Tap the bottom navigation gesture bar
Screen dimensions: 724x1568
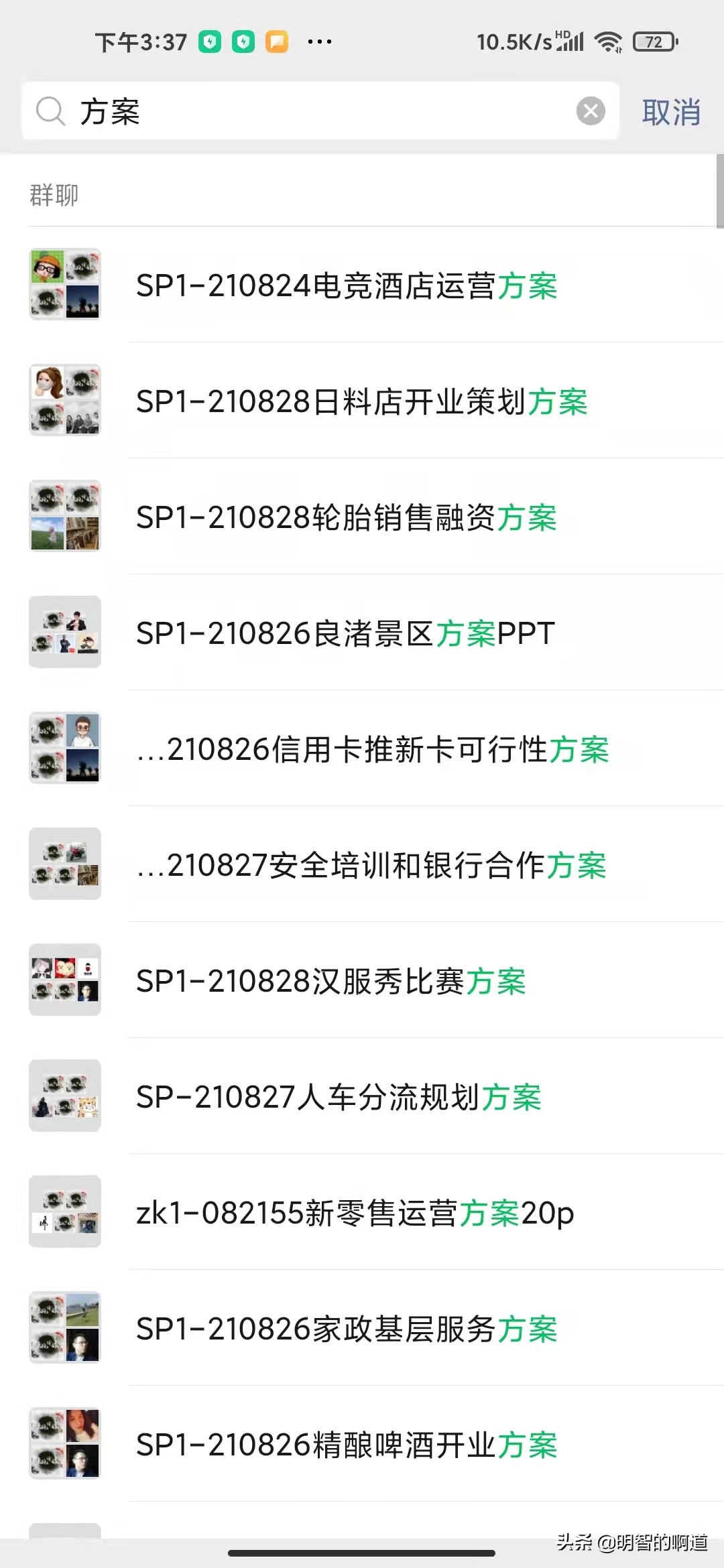(362, 1551)
